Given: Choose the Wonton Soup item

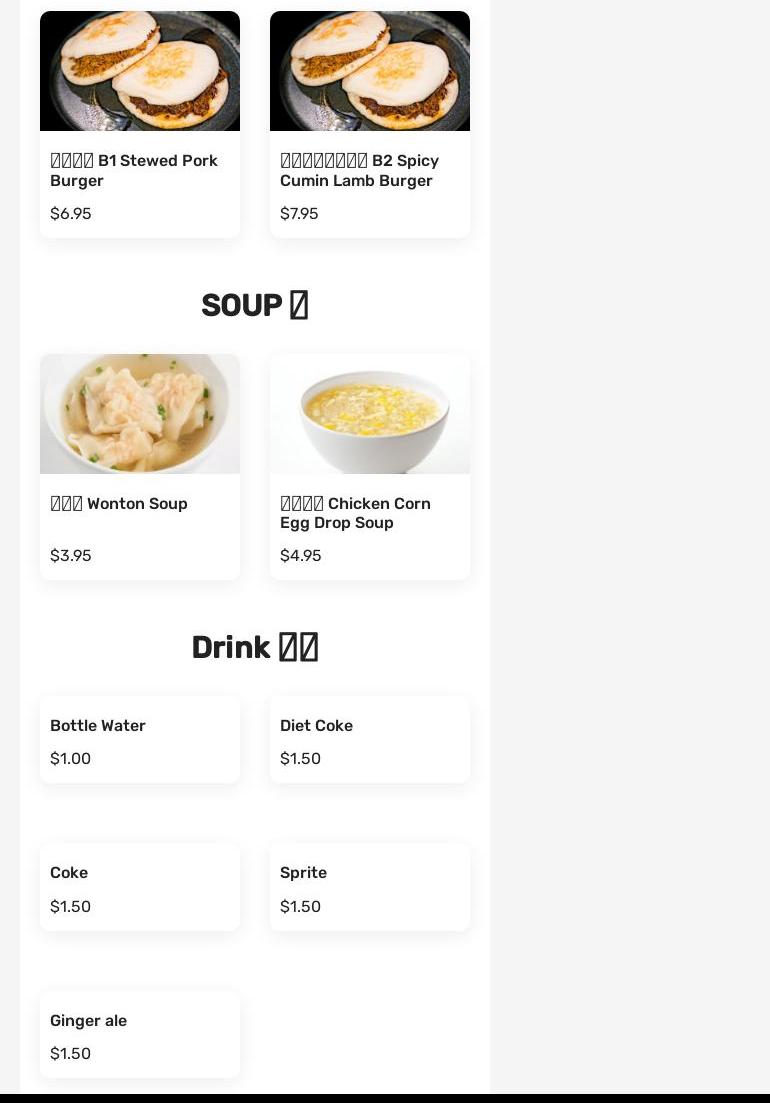Looking at the screenshot, I should (140, 467).
